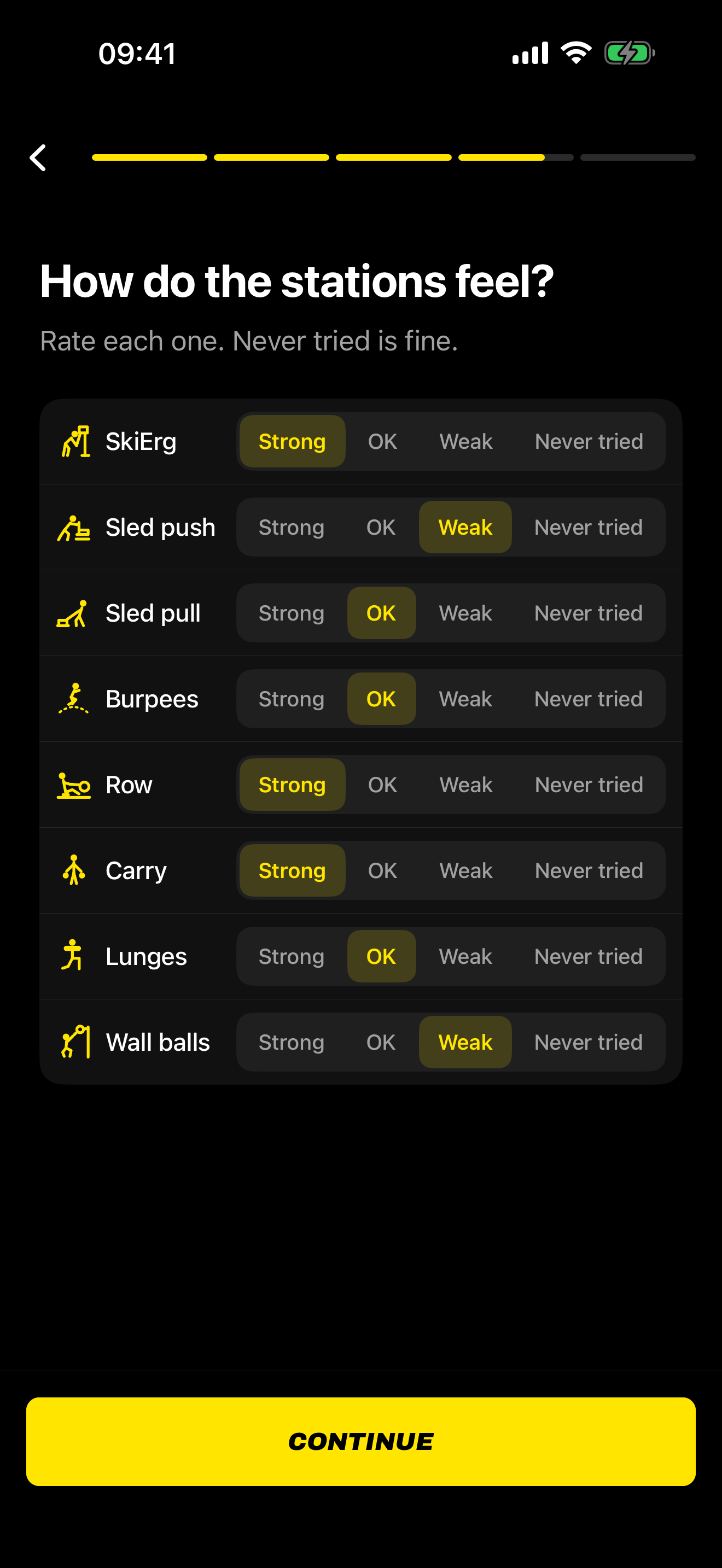Mark SkiErg as Never tried

(x=589, y=441)
